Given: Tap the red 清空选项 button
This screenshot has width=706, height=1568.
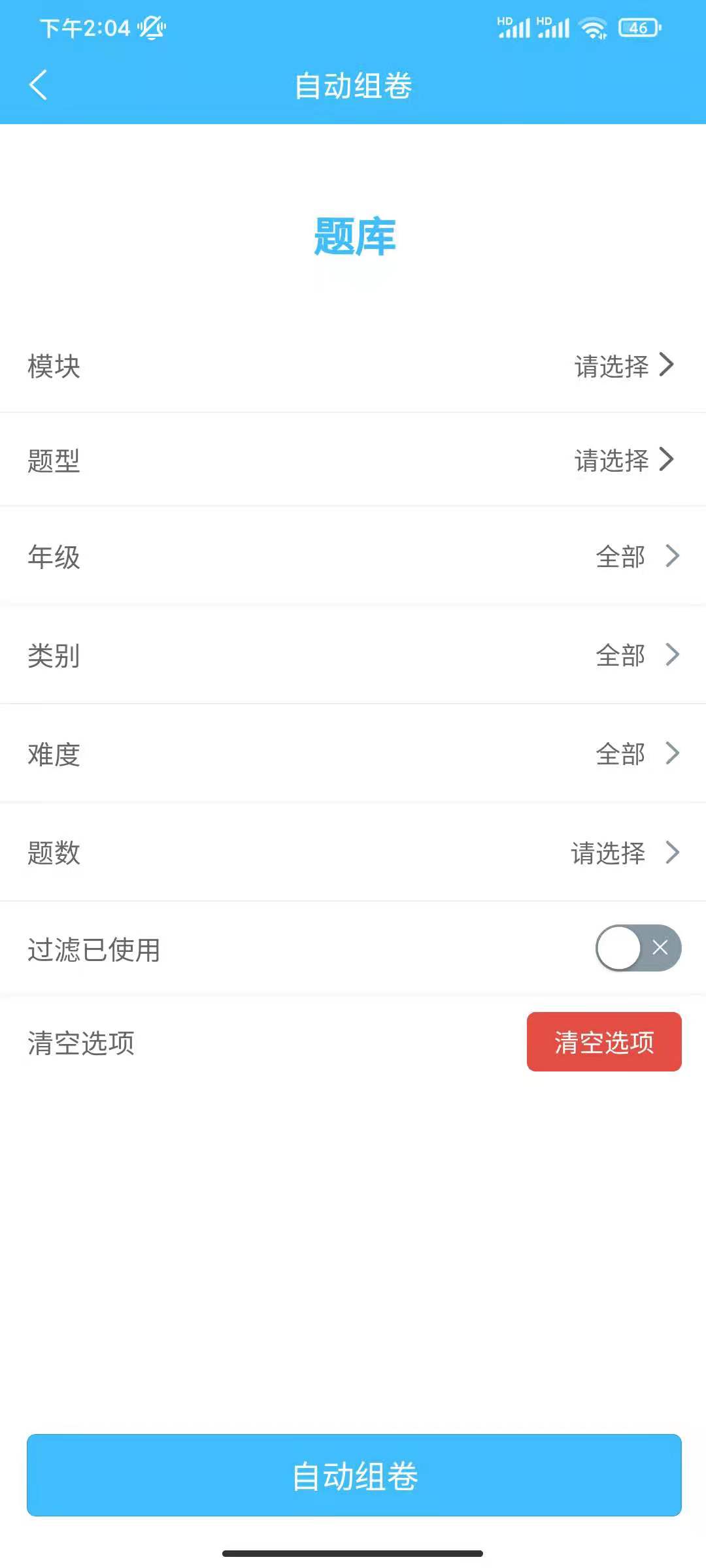Looking at the screenshot, I should click(604, 1042).
